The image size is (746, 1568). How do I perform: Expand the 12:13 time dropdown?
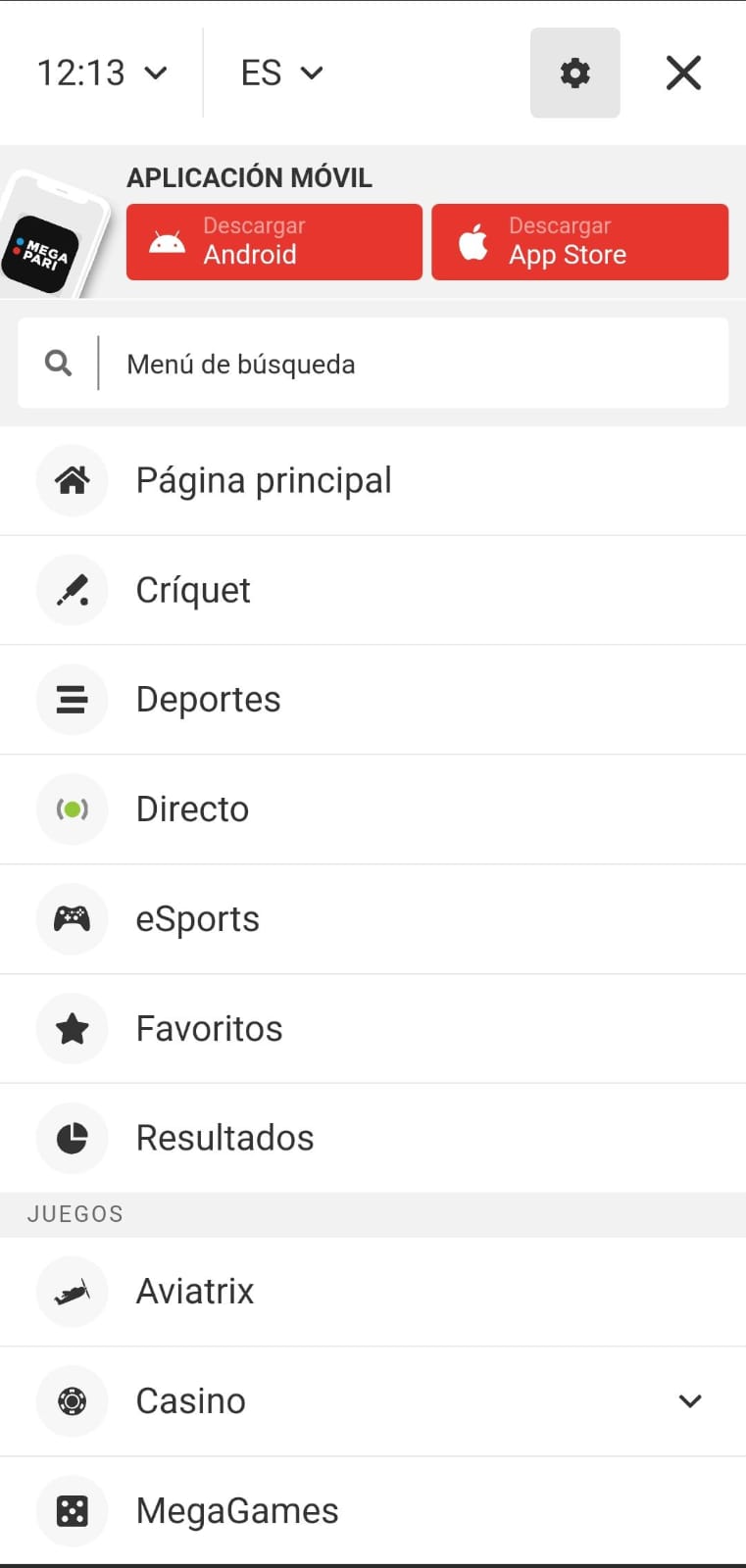point(102,73)
